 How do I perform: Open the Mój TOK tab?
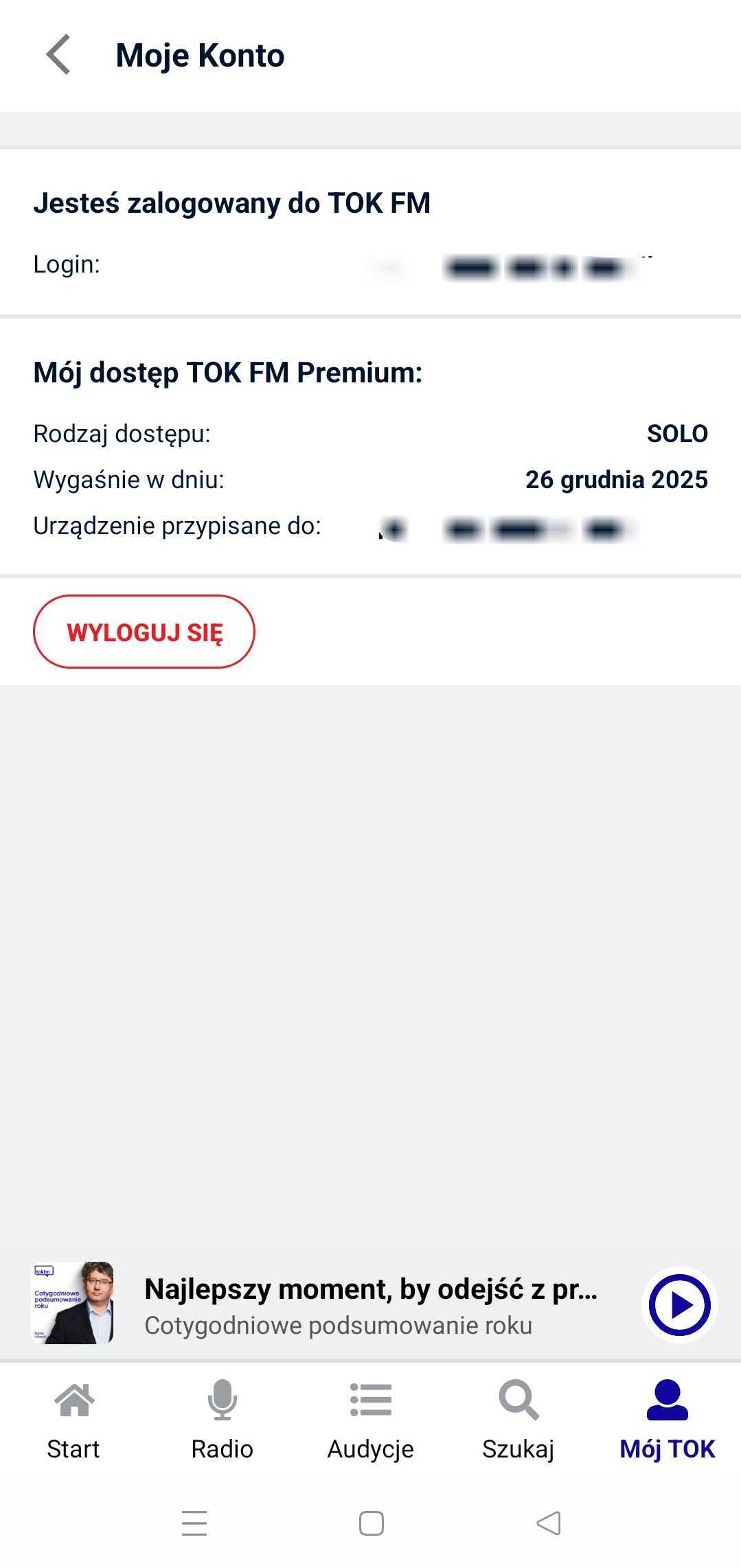click(667, 1421)
